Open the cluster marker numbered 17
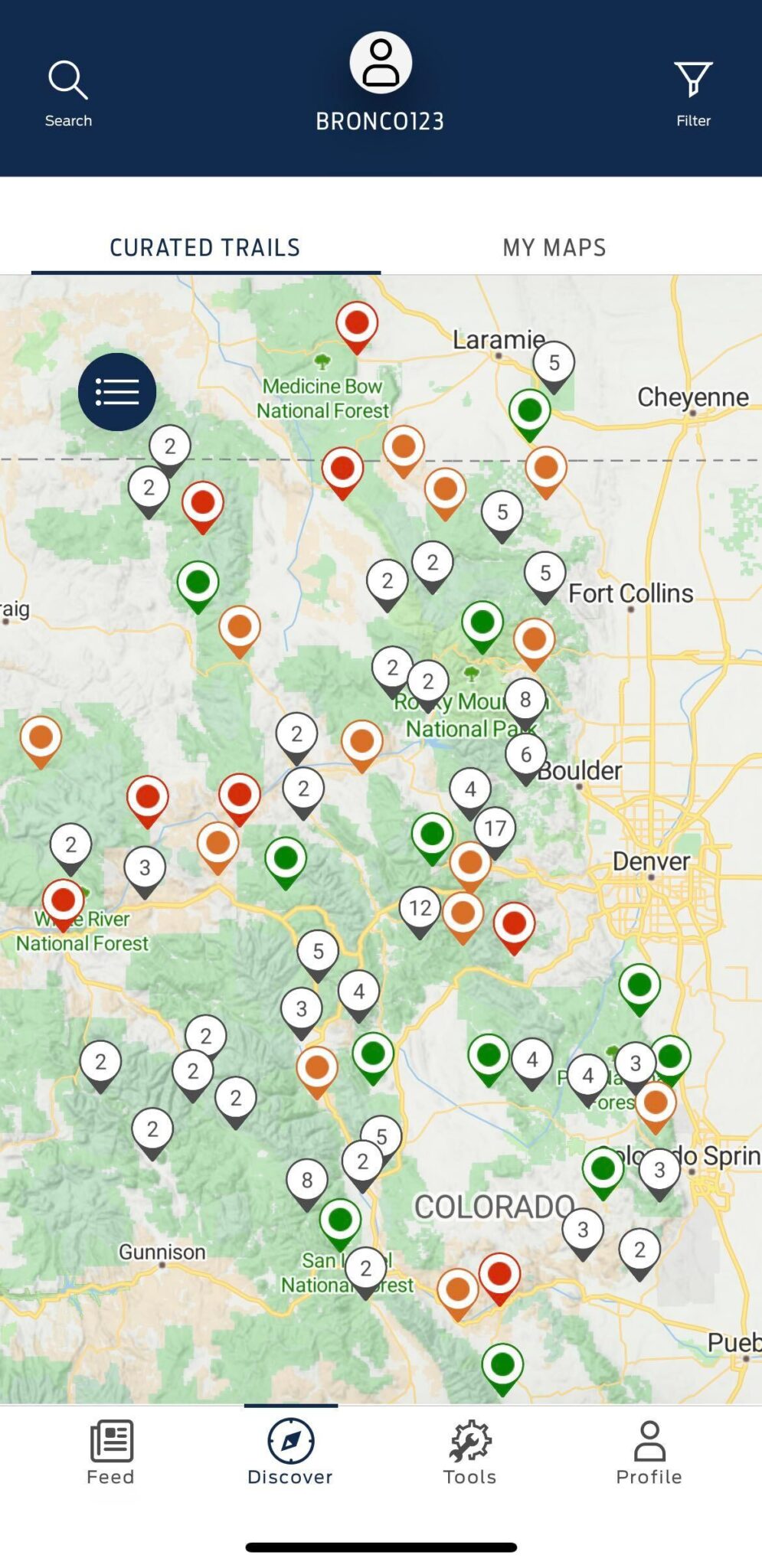Image resolution: width=762 pixels, height=1568 pixels. [x=495, y=828]
